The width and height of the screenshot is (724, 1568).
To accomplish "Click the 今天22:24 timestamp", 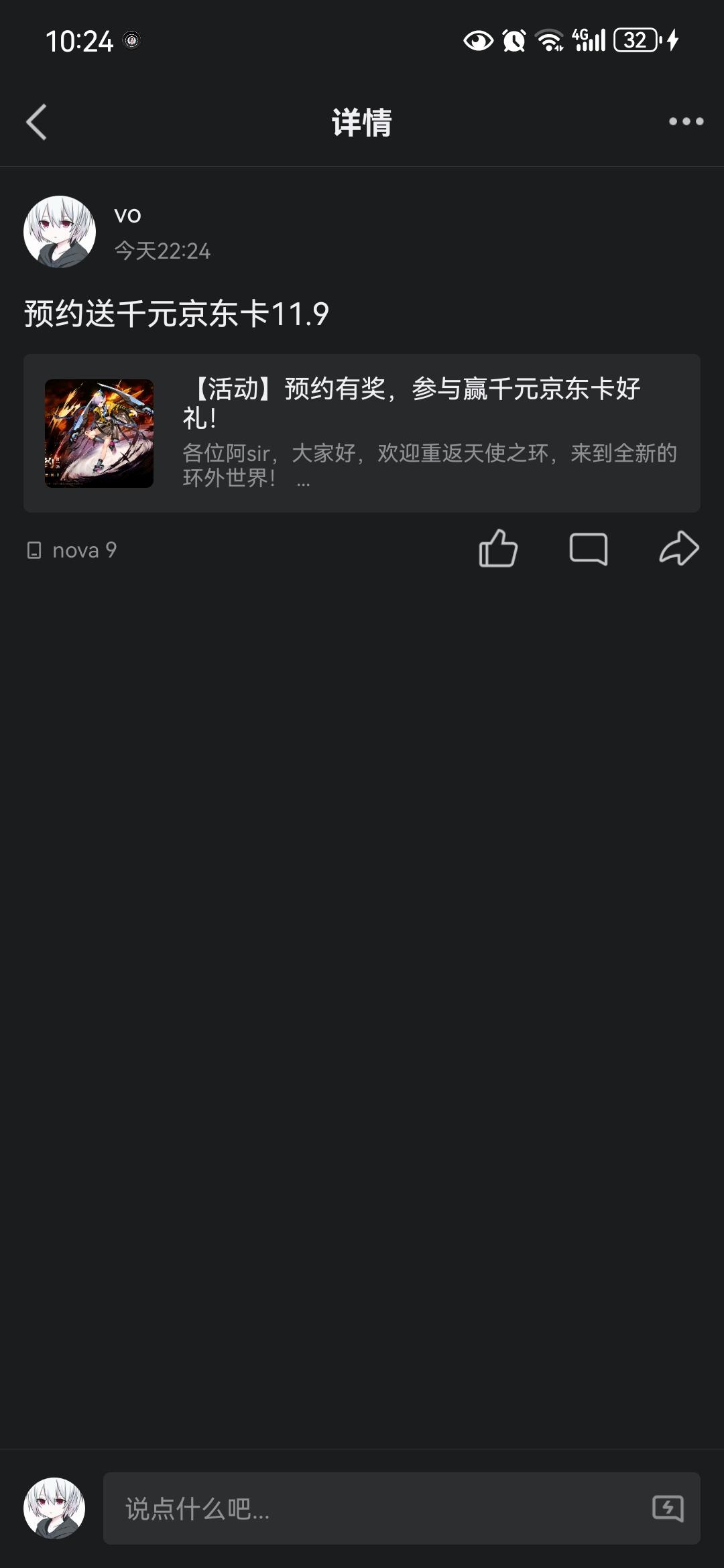I will point(163,251).
